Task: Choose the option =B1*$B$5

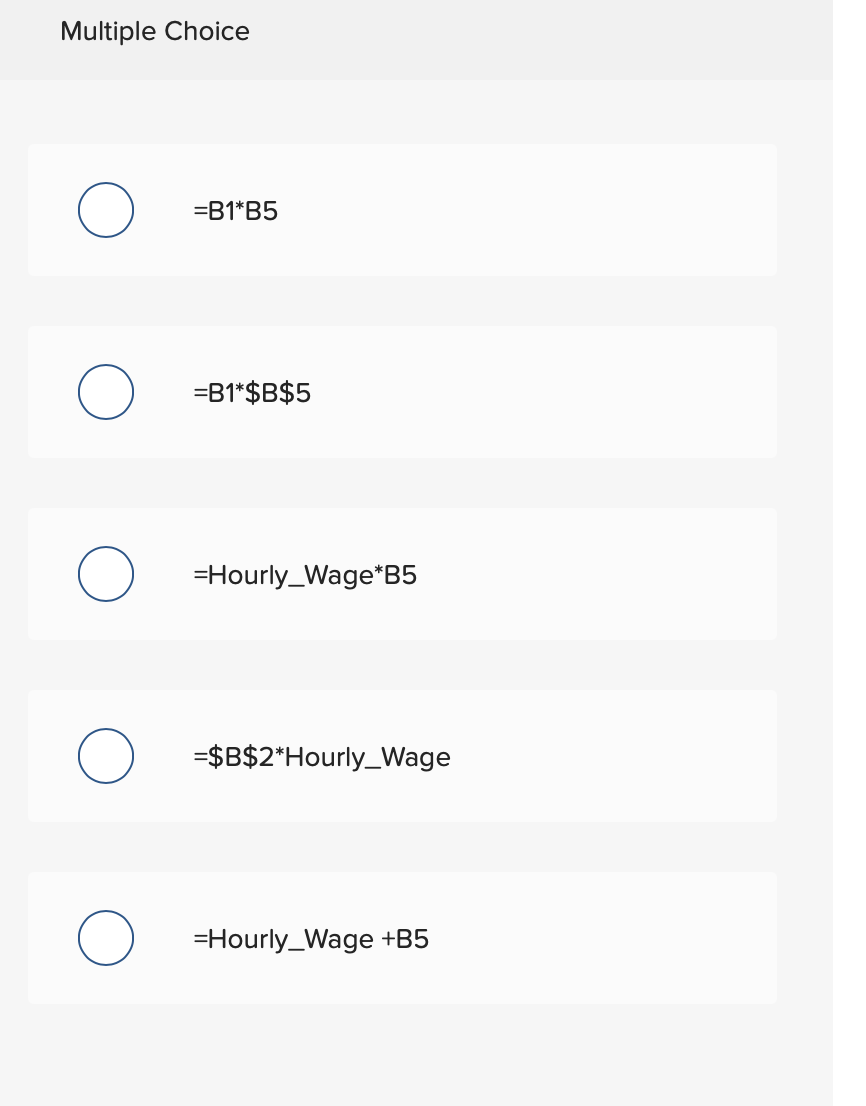Action: (x=106, y=392)
